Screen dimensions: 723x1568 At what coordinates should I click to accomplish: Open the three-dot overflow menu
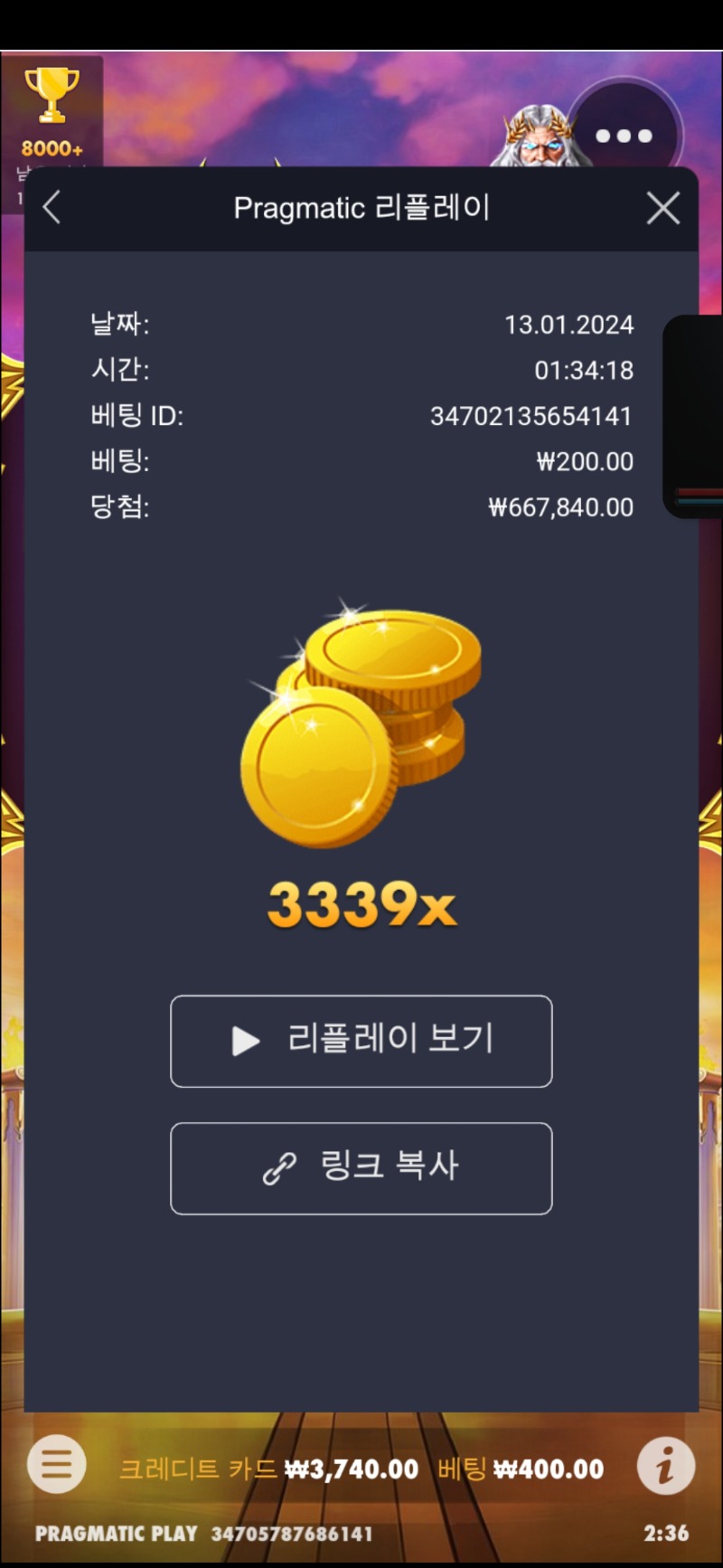click(x=624, y=136)
